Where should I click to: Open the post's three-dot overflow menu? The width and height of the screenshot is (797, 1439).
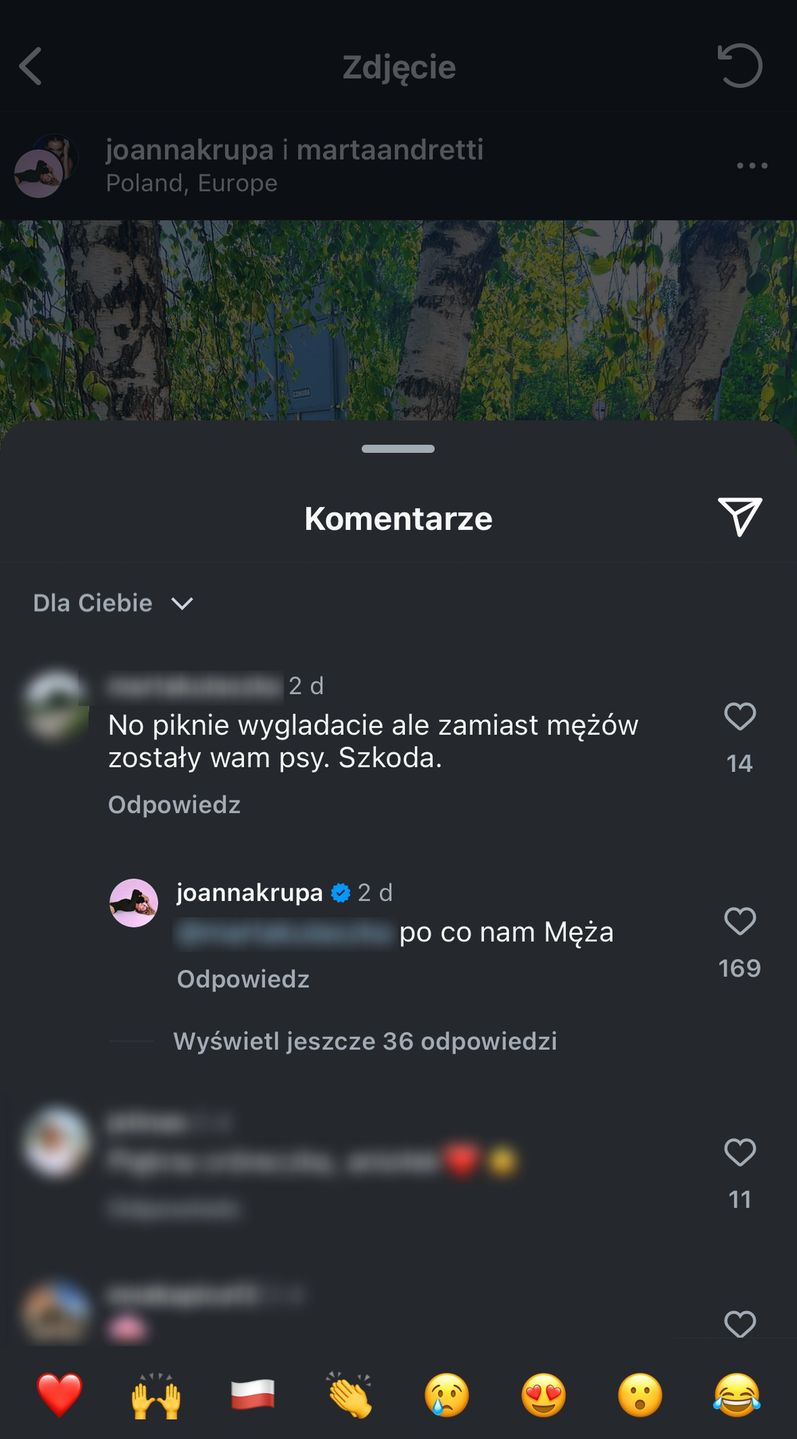[751, 166]
